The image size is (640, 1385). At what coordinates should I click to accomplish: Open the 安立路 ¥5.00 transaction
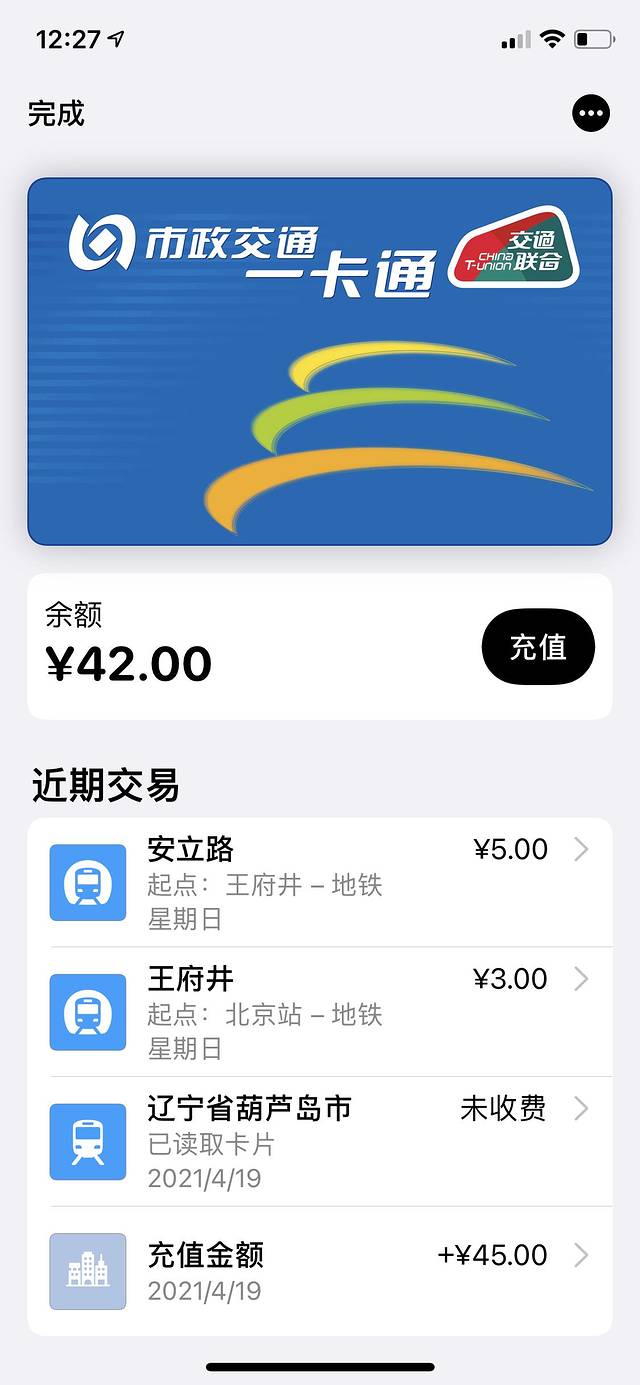[x=320, y=883]
